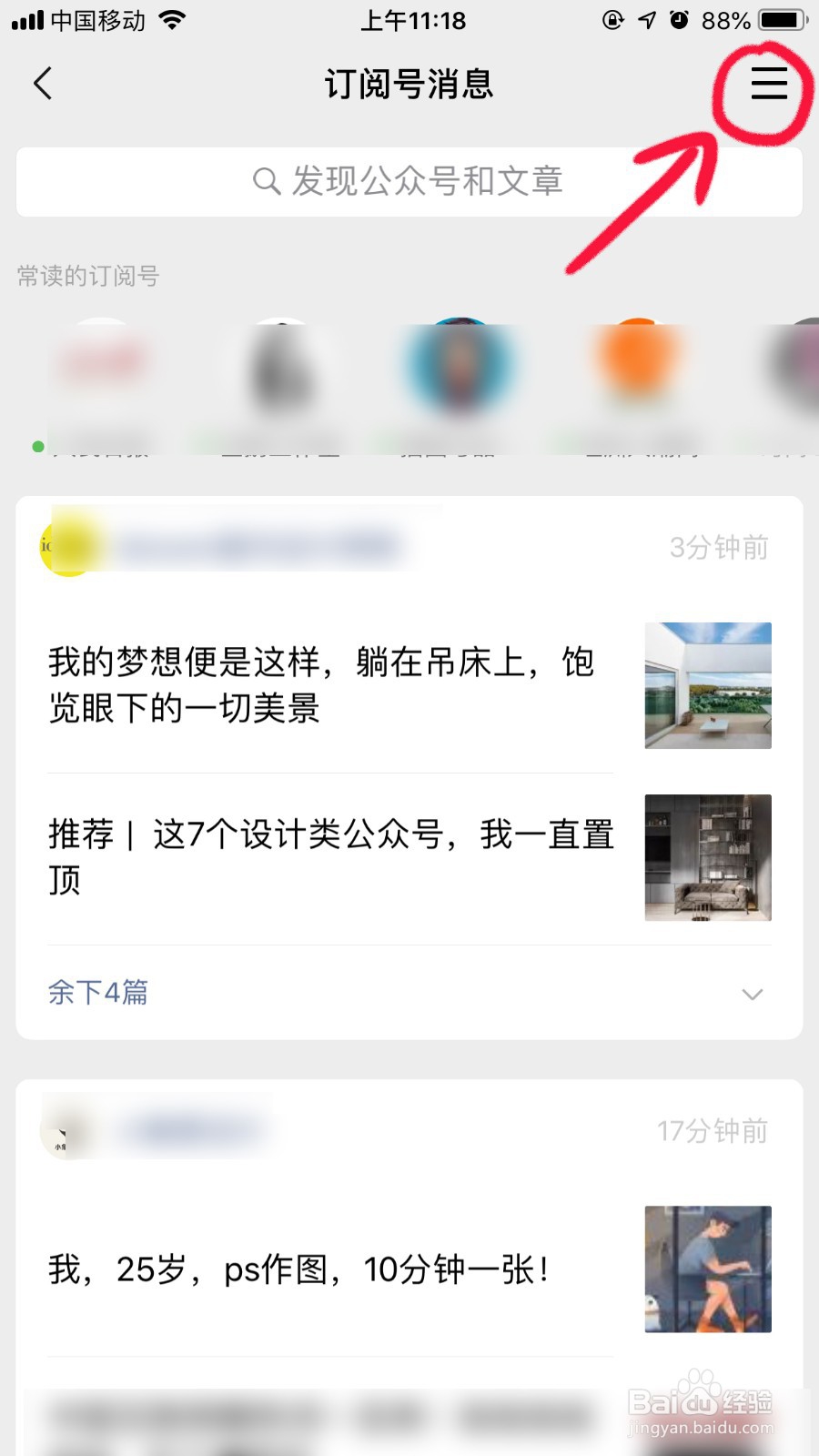Image resolution: width=819 pixels, height=1456 pixels.
Task: Tap the hammock article thumbnail image
Action: tap(708, 685)
